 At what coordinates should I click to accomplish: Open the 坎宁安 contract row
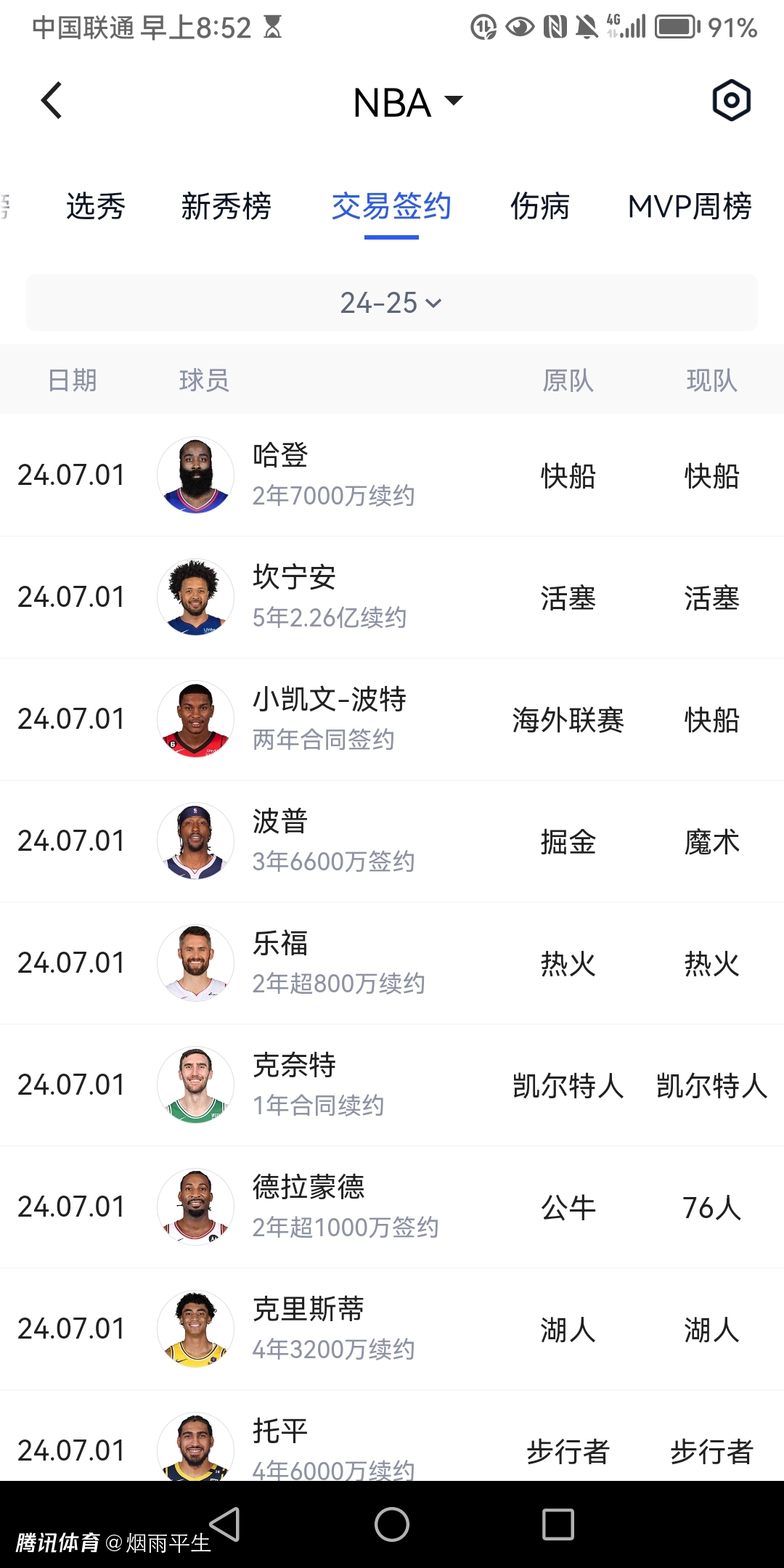pos(392,597)
